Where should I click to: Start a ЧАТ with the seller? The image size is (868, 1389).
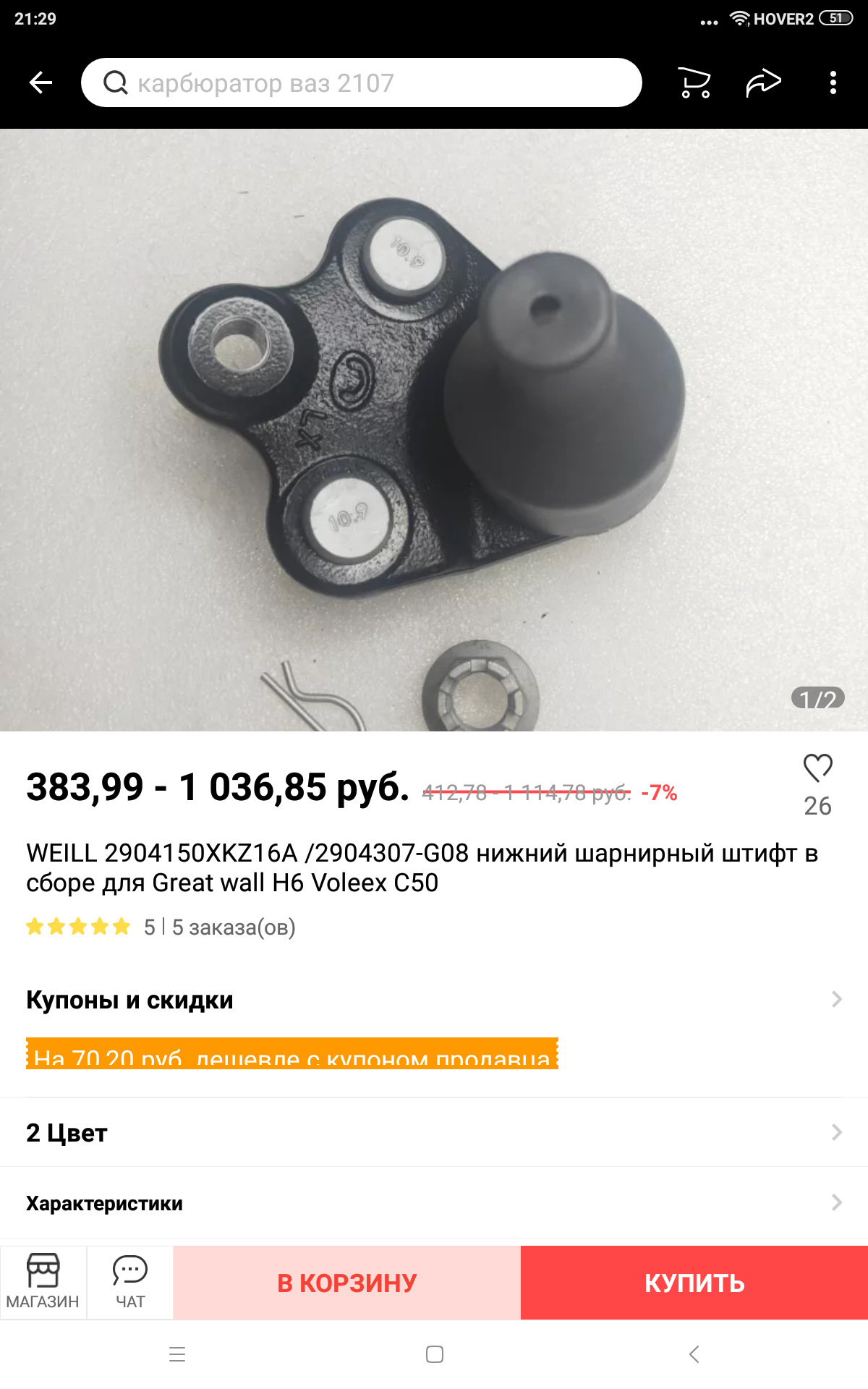130,1282
